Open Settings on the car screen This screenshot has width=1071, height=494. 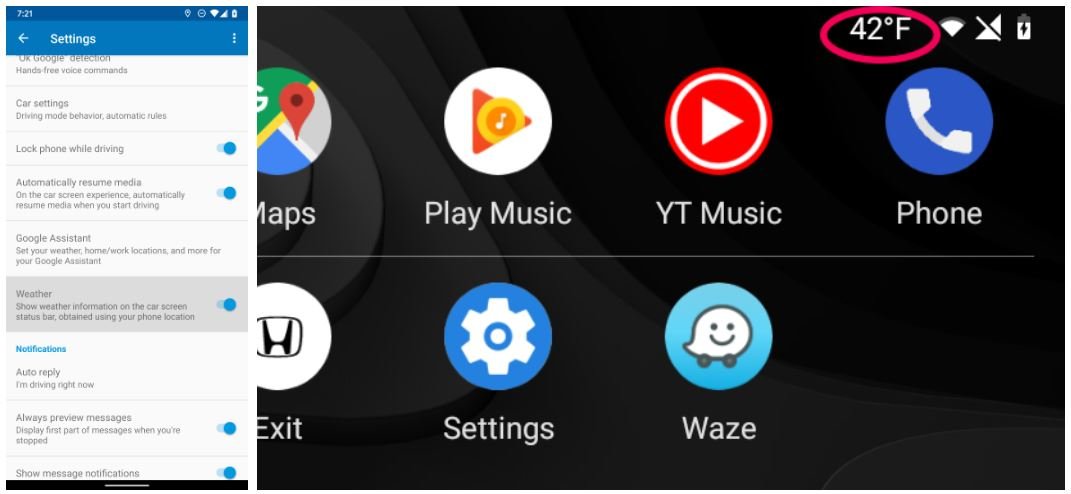pyautogui.click(x=497, y=337)
